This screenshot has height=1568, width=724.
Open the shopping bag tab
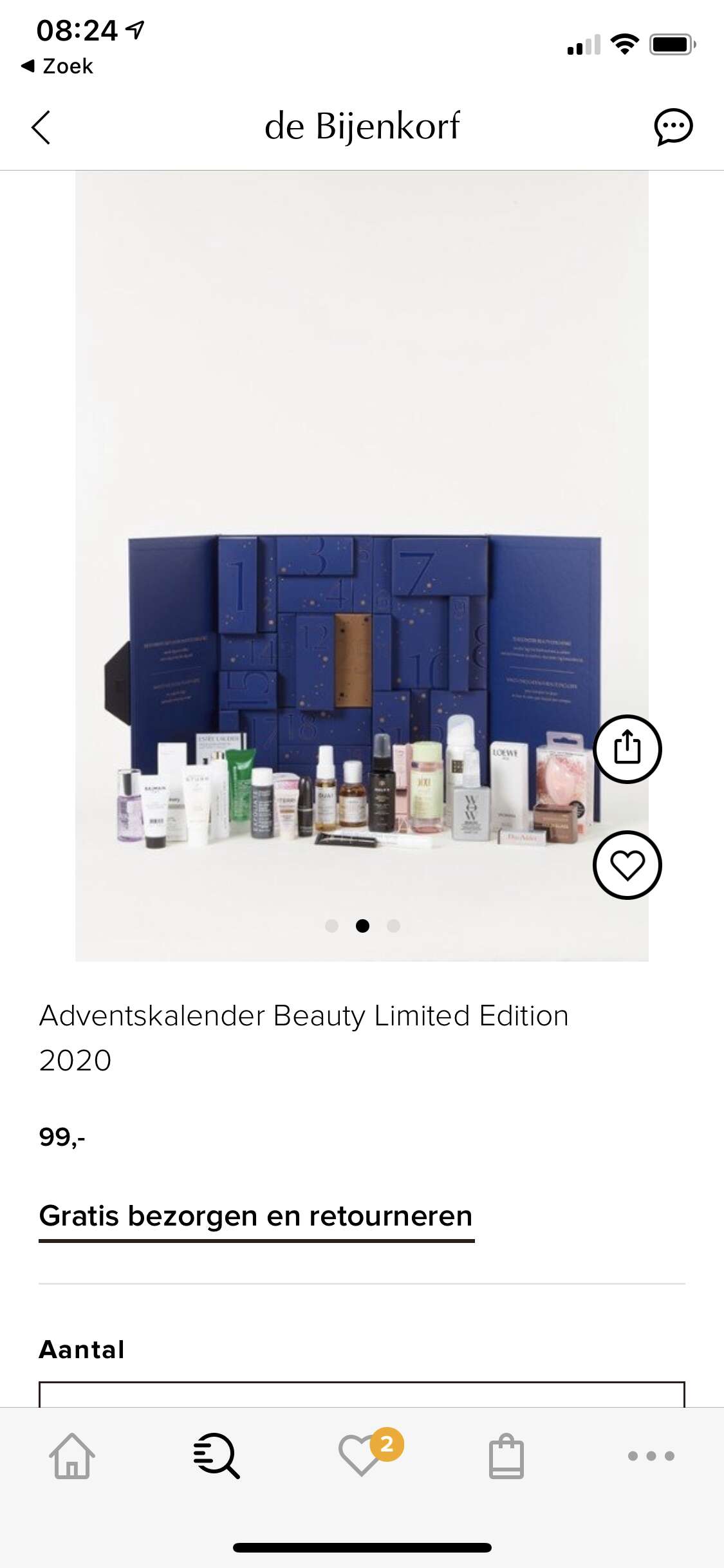click(506, 1455)
